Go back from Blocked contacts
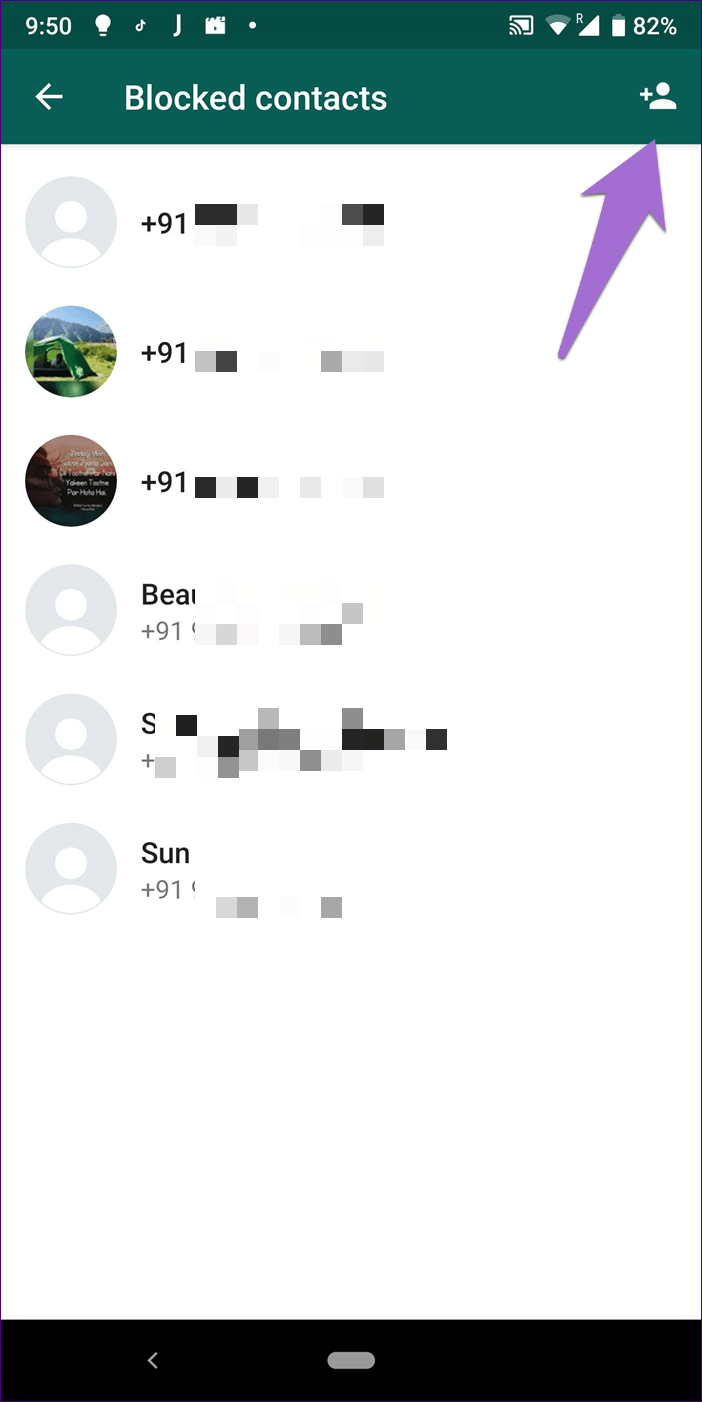 click(49, 97)
